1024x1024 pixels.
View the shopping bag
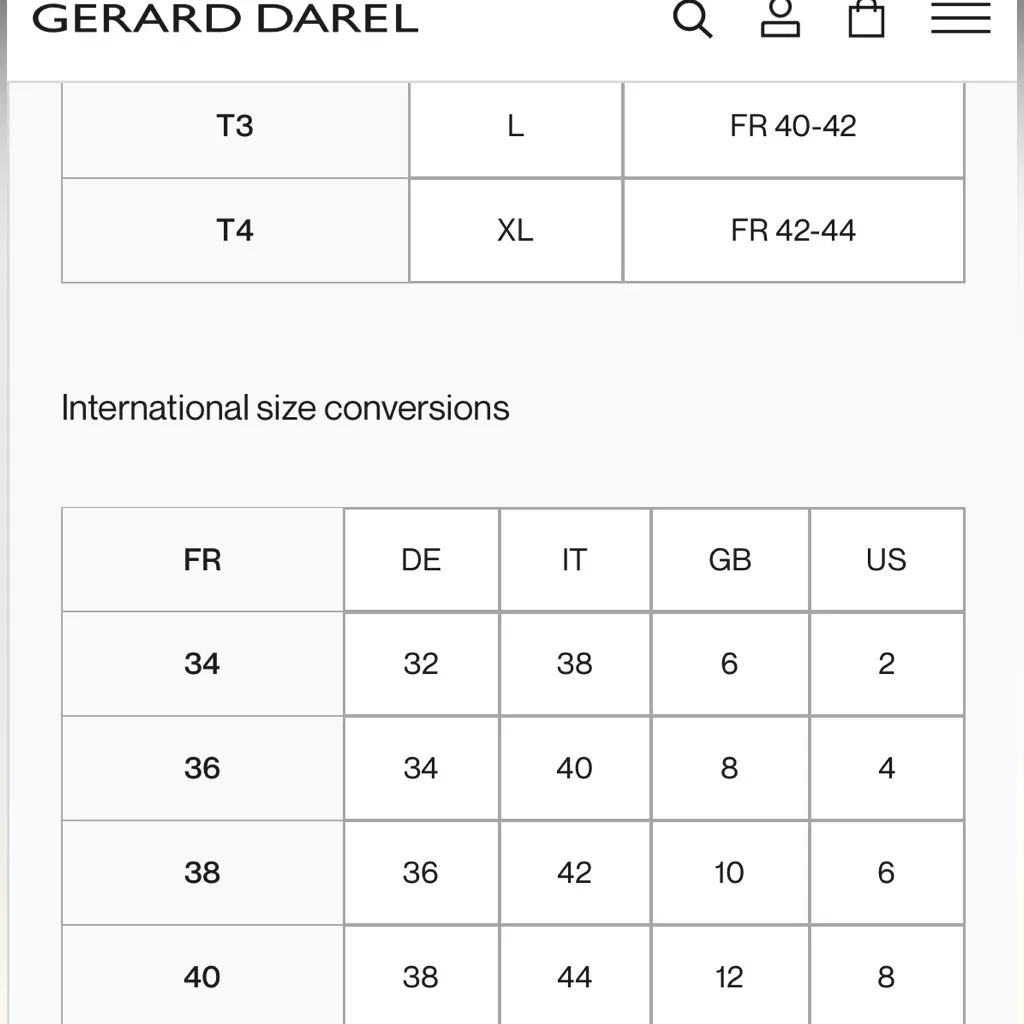tap(866, 19)
